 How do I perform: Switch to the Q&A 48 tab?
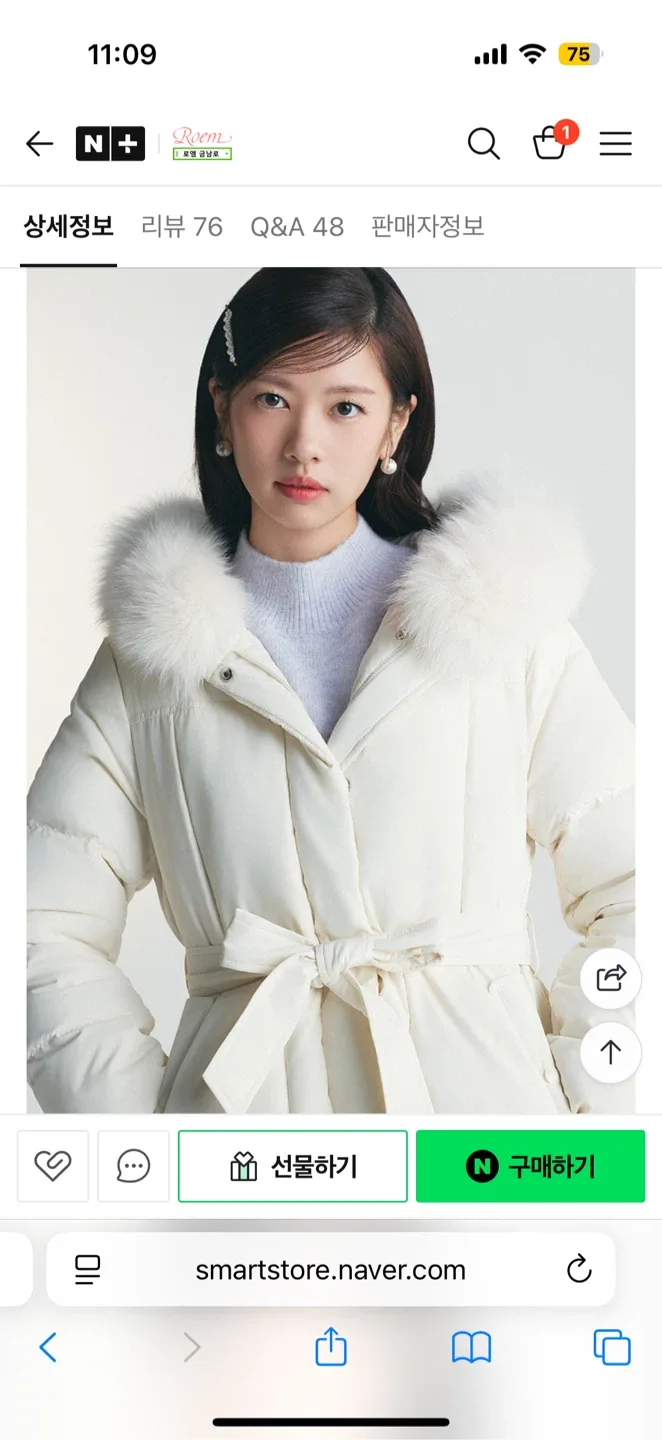click(297, 227)
